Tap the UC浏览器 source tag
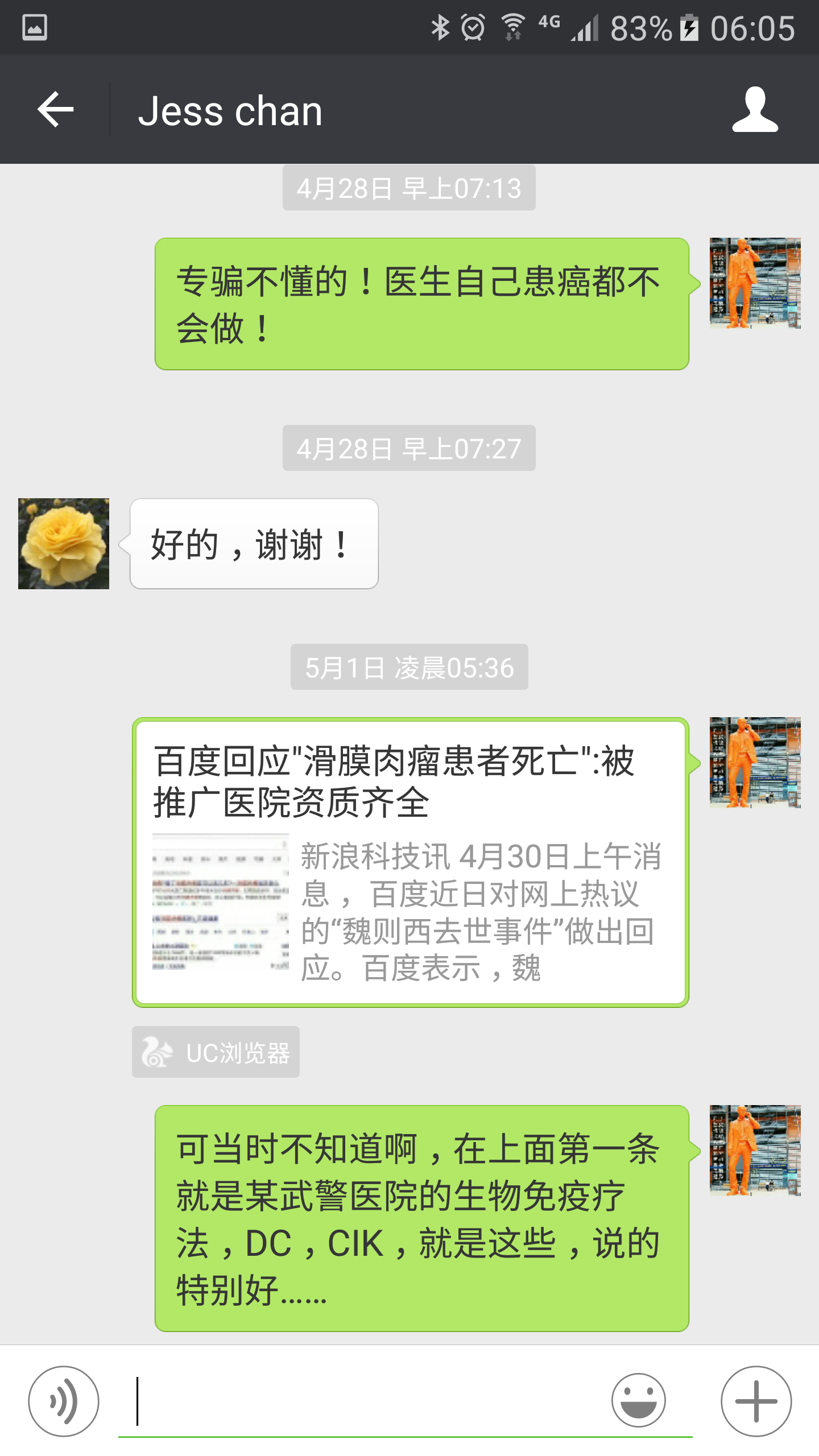Viewport: 819px width, 1456px height. [216, 1052]
